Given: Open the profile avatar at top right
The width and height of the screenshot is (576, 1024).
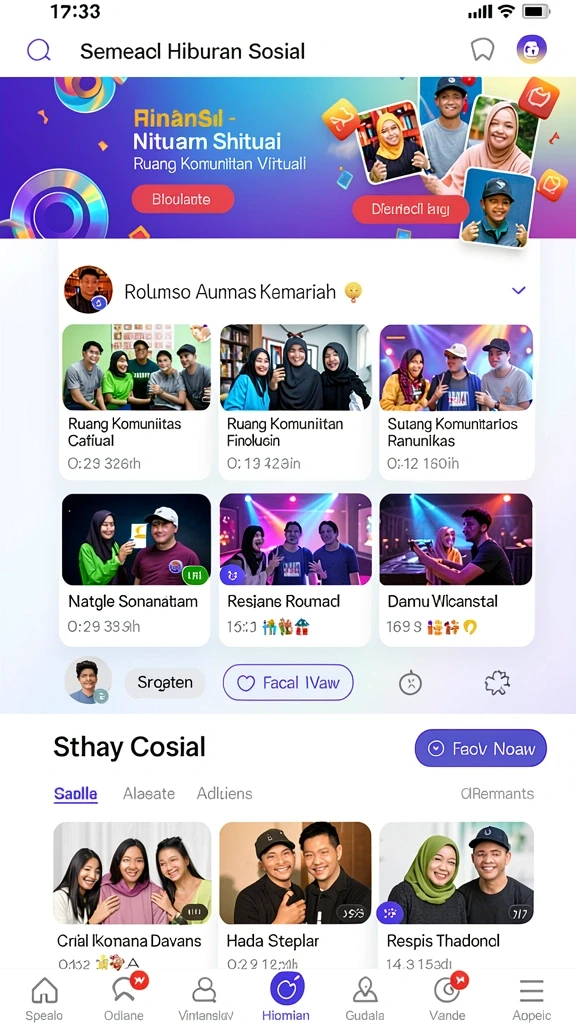Looking at the screenshot, I should [532, 50].
